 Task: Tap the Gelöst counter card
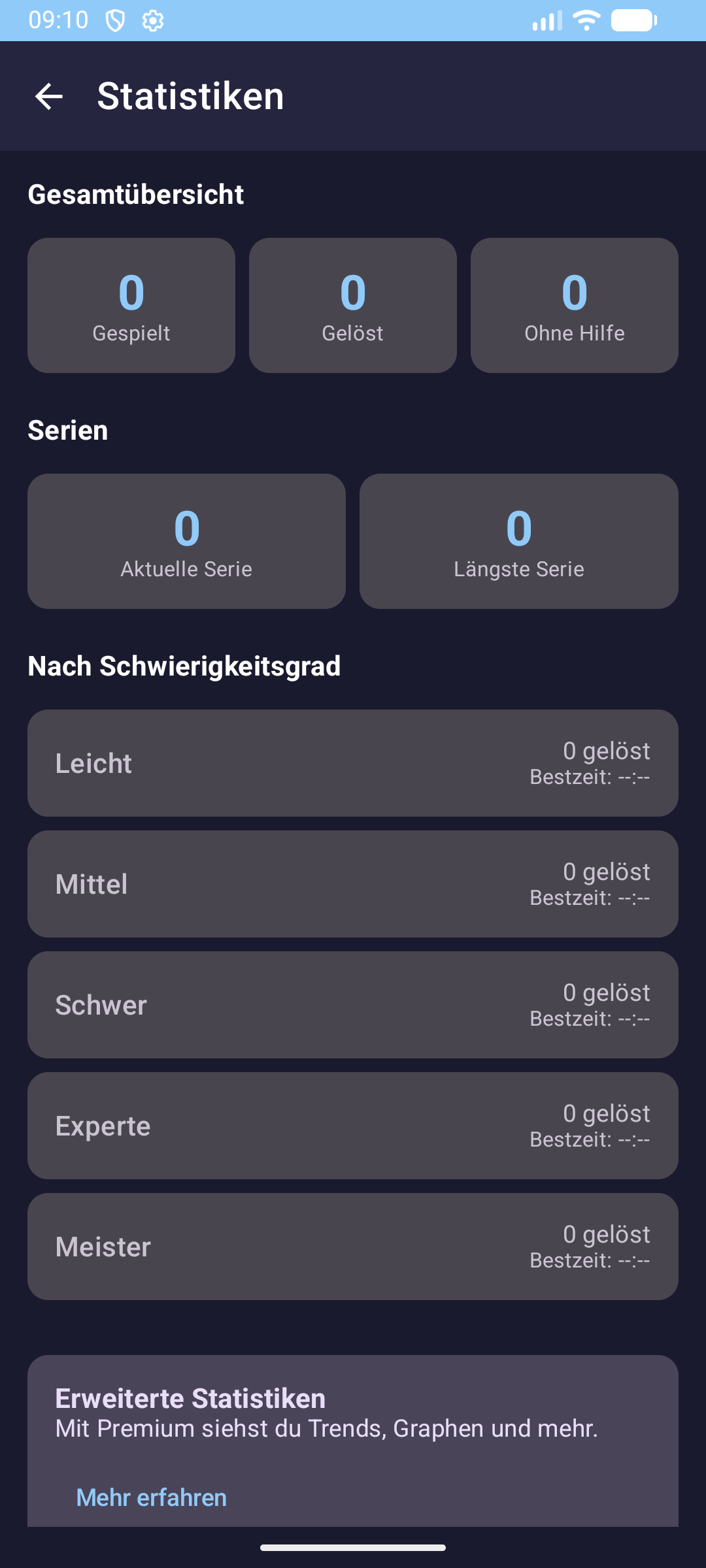[x=352, y=305]
